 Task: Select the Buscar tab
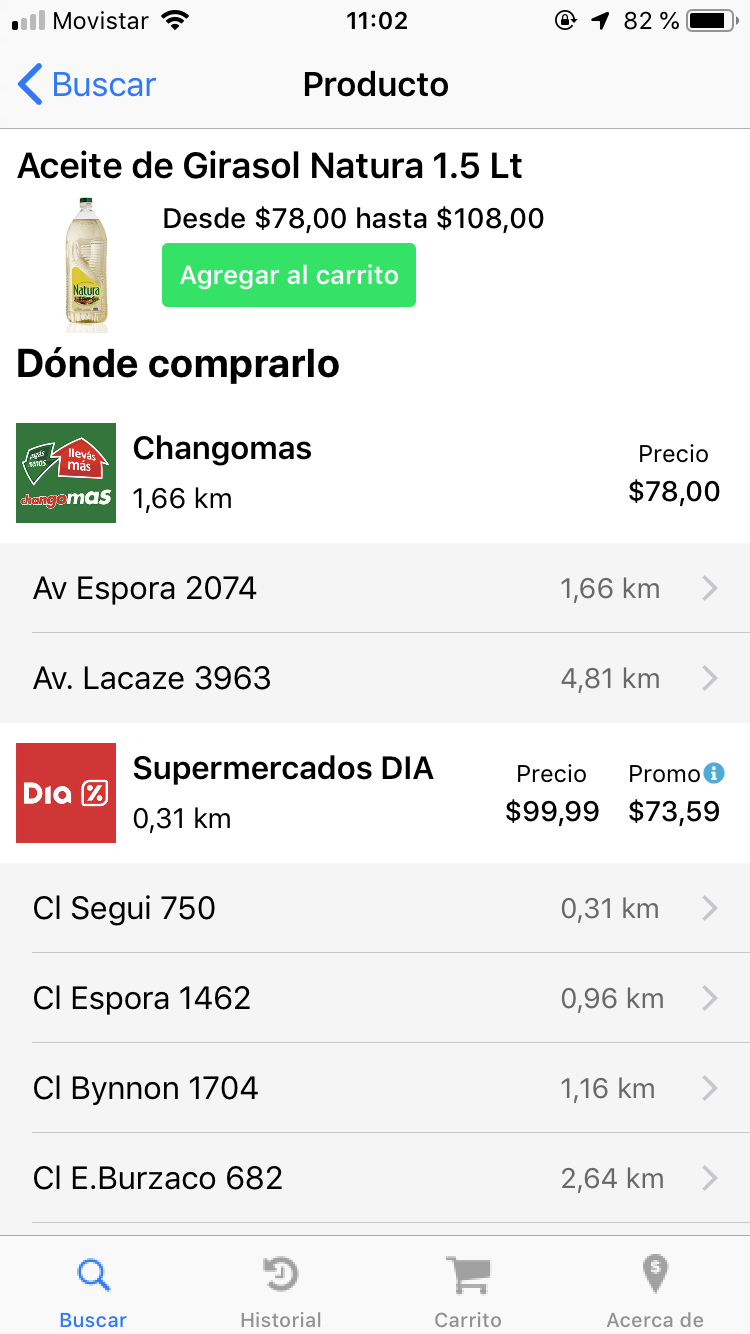tap(93, 1291)
